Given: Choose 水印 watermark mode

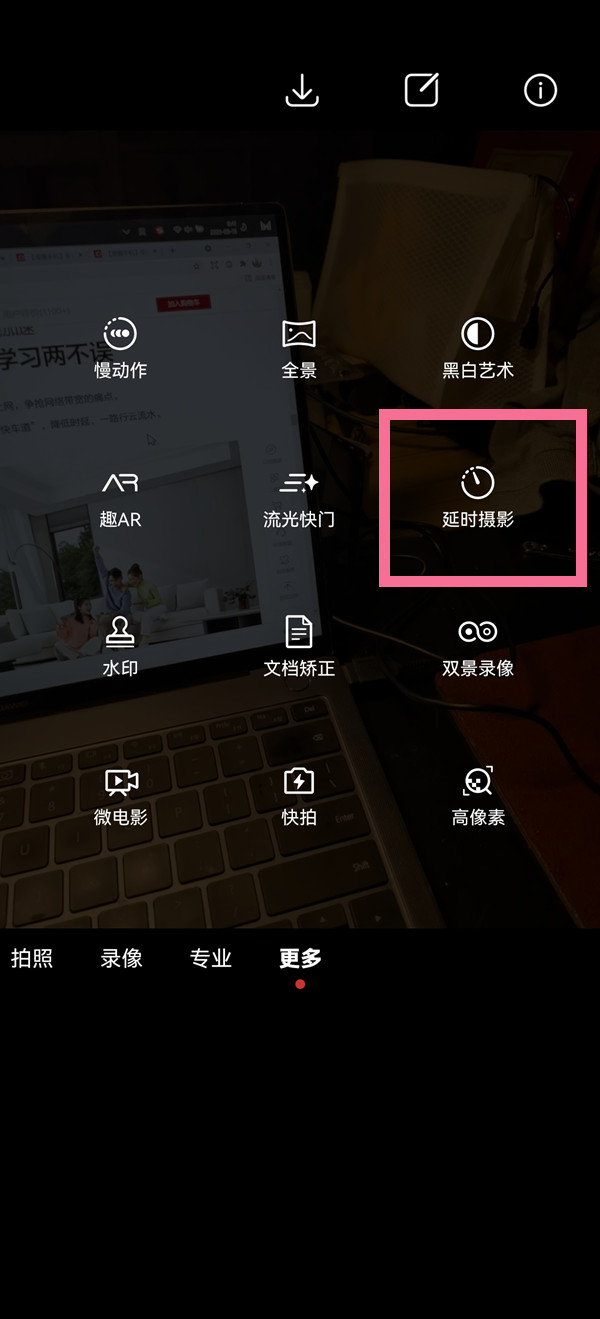Looking at the screenshot, I should [x=120, y=647].
